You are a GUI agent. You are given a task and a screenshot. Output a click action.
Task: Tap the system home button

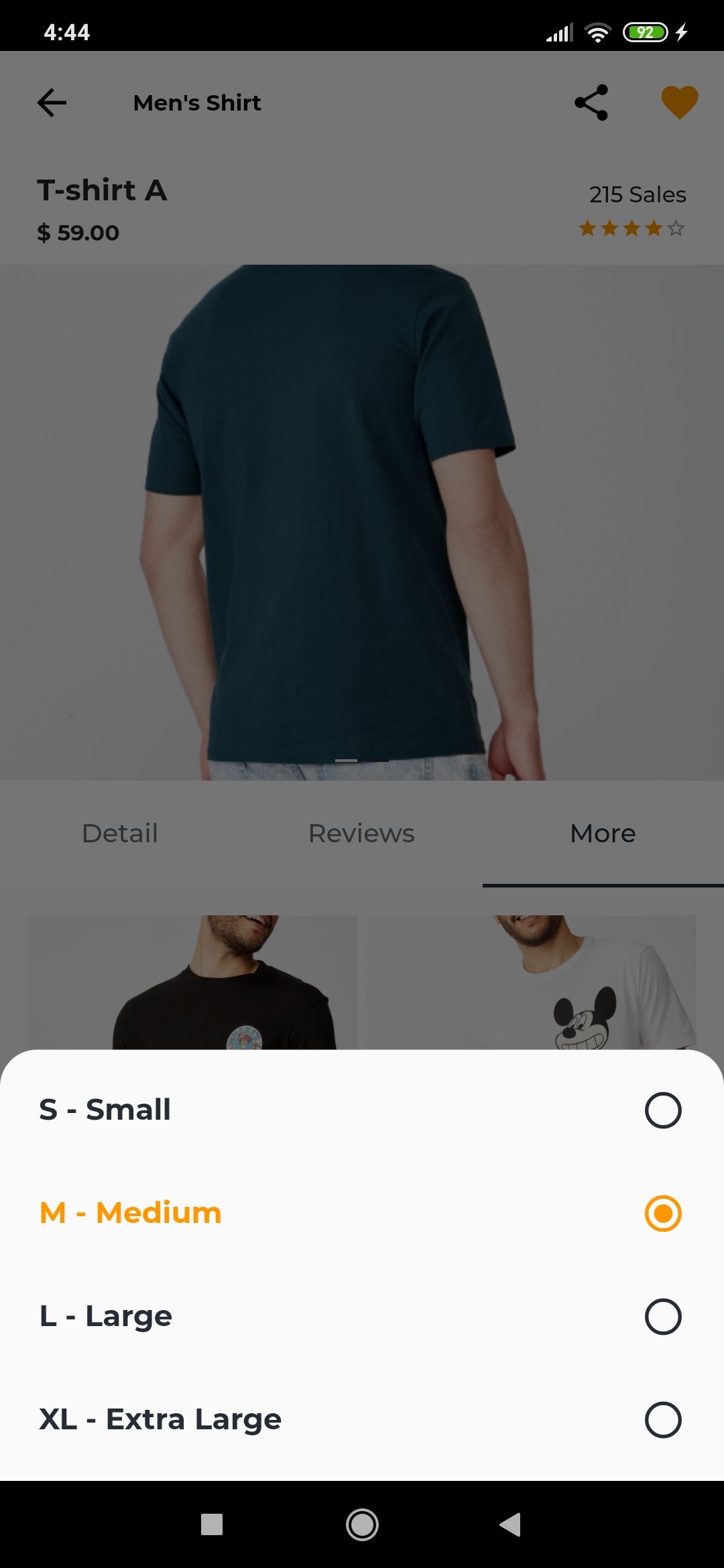(362, 1524)
